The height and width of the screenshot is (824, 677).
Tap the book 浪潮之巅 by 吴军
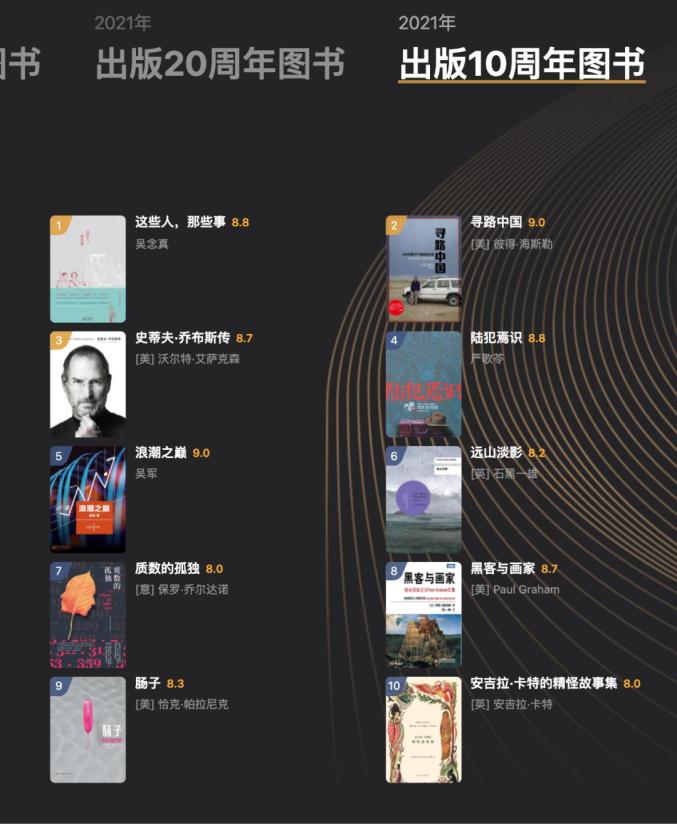pyautogui.click(x=161, y=453)
